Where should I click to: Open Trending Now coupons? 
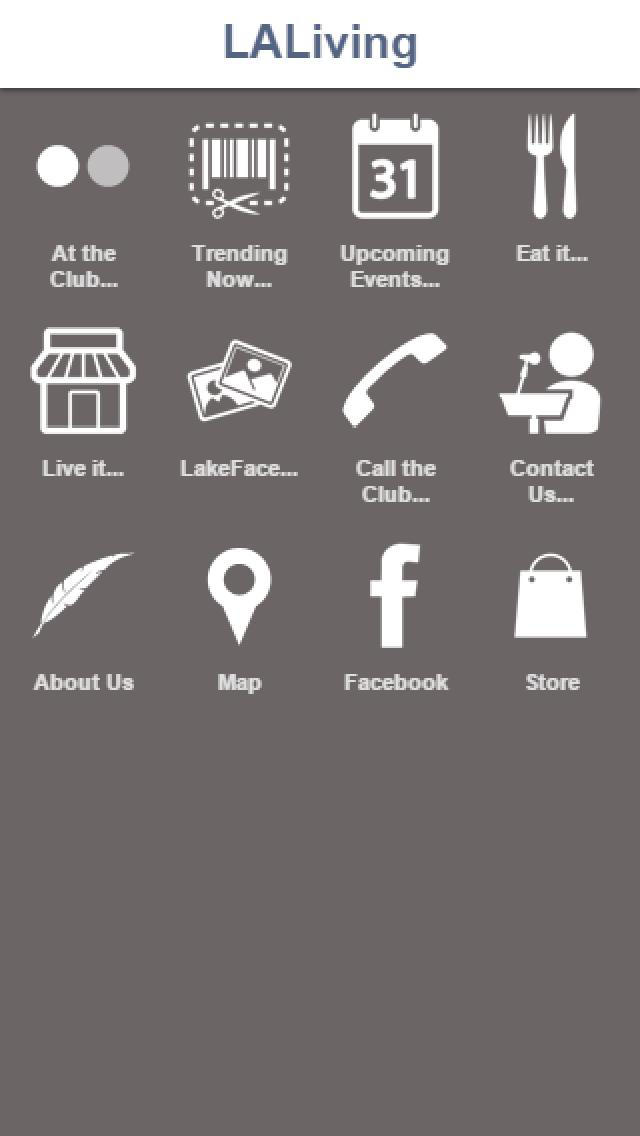click(239, 170)
